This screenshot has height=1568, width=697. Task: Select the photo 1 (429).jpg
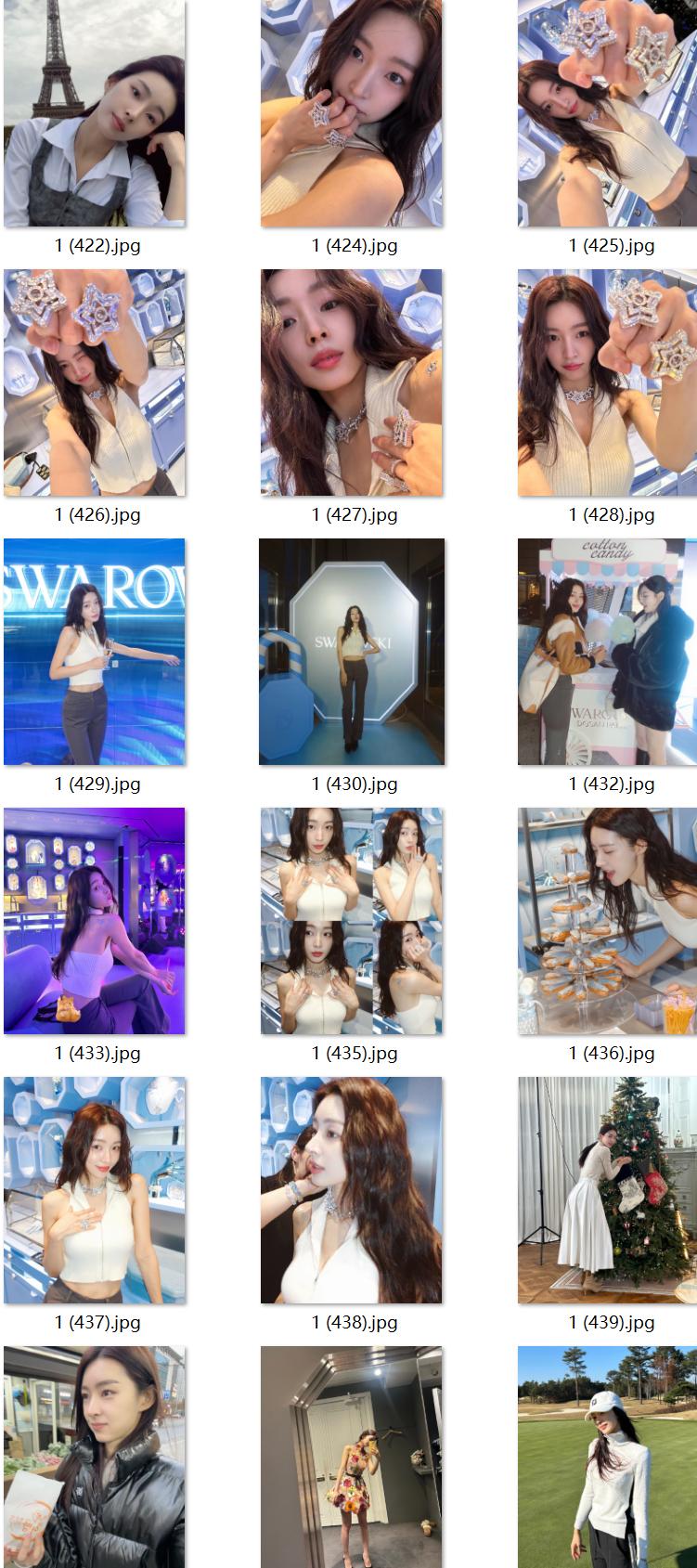point(94,652)
